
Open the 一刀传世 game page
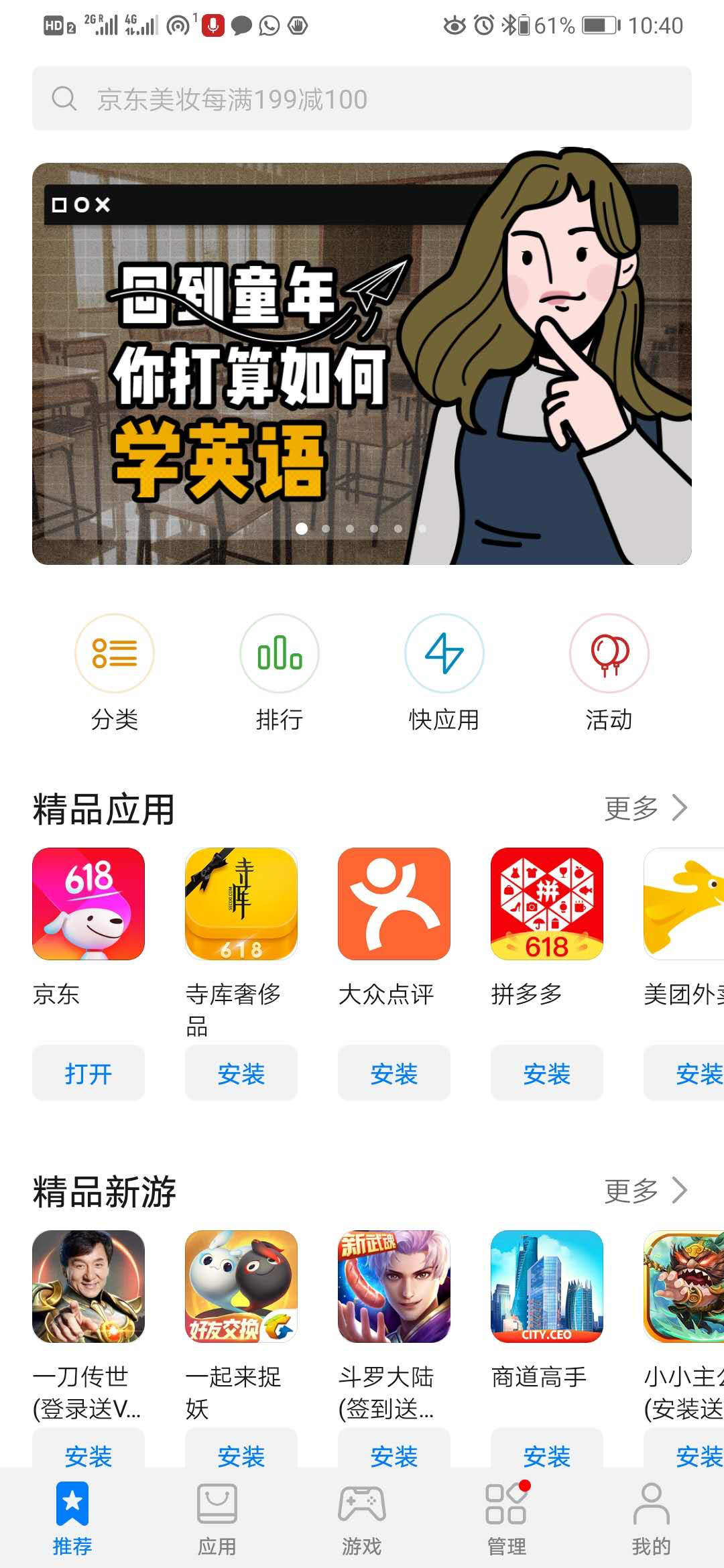[x=88, y=1287]
